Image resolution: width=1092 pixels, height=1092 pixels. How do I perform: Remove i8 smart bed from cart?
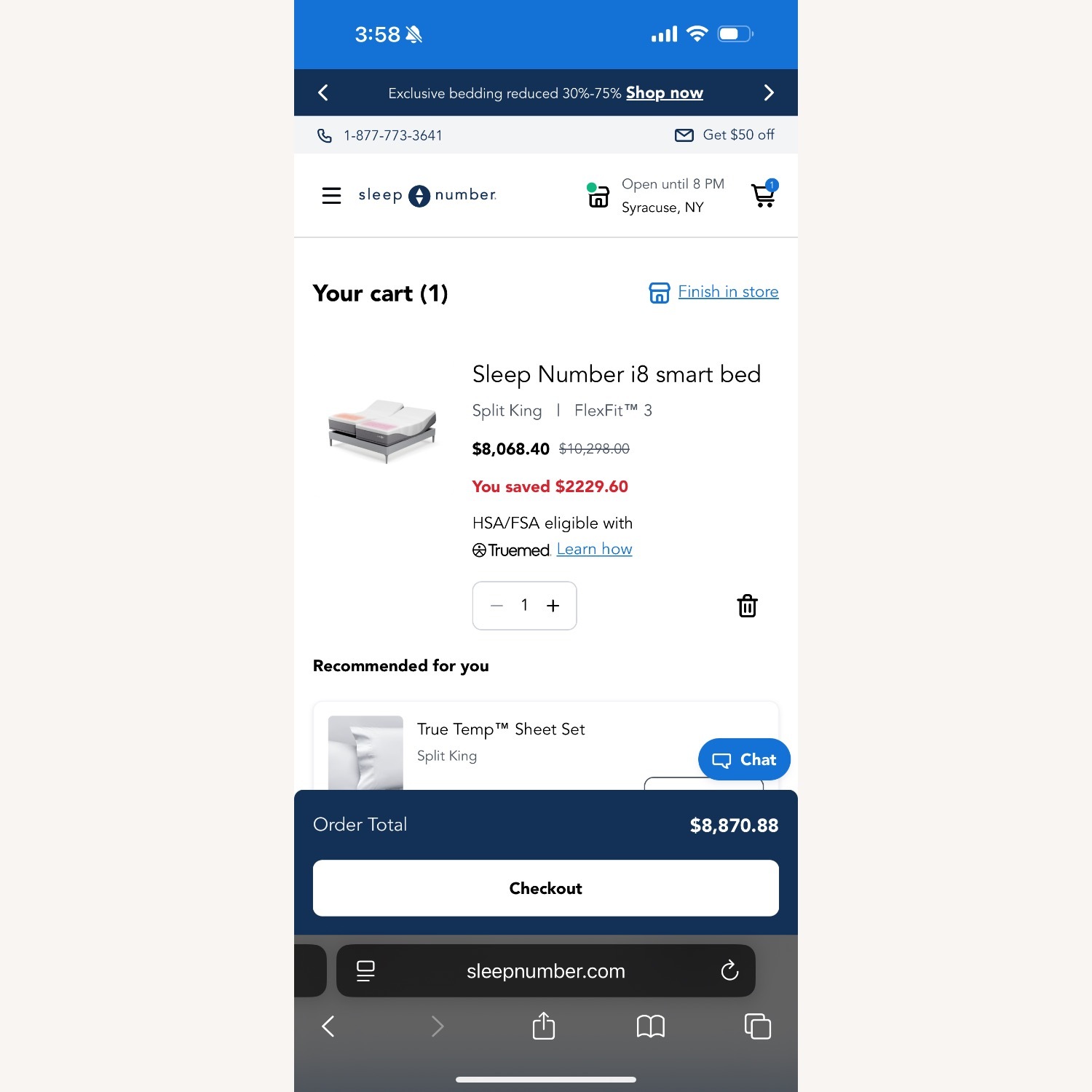coord(747,606)
